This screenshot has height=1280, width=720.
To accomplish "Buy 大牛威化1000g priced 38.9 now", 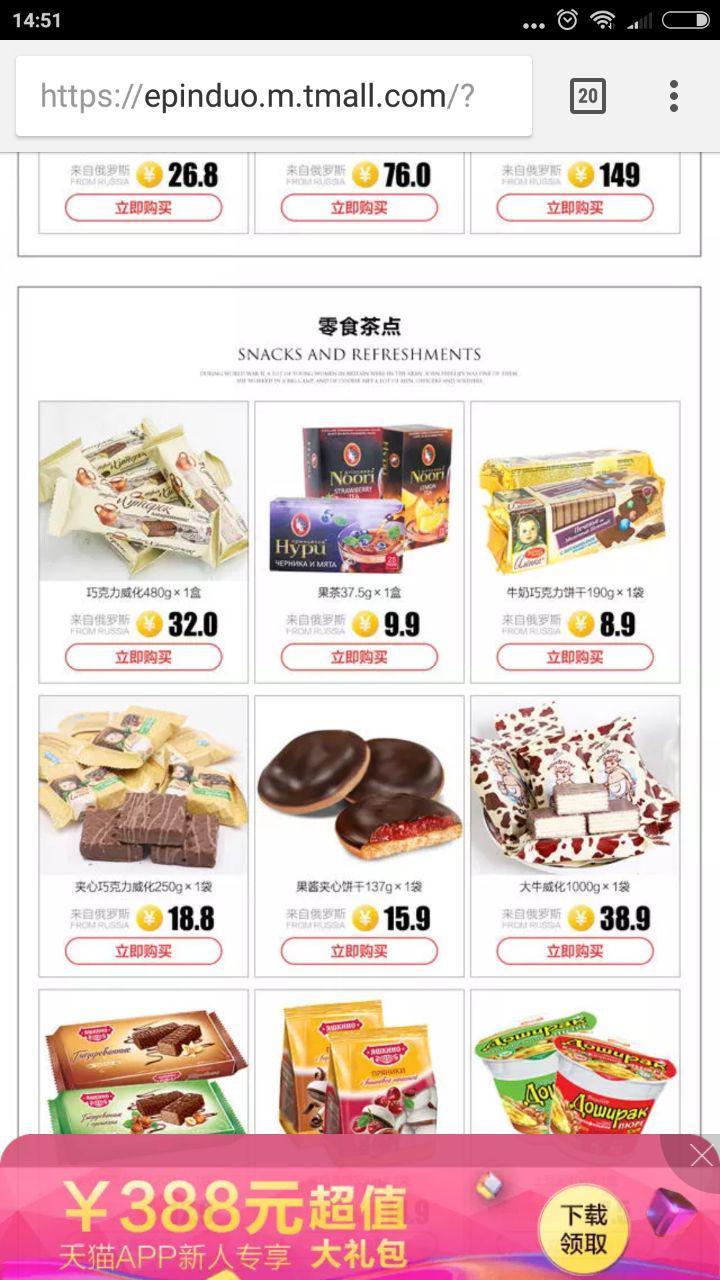I will coord(575,951).
